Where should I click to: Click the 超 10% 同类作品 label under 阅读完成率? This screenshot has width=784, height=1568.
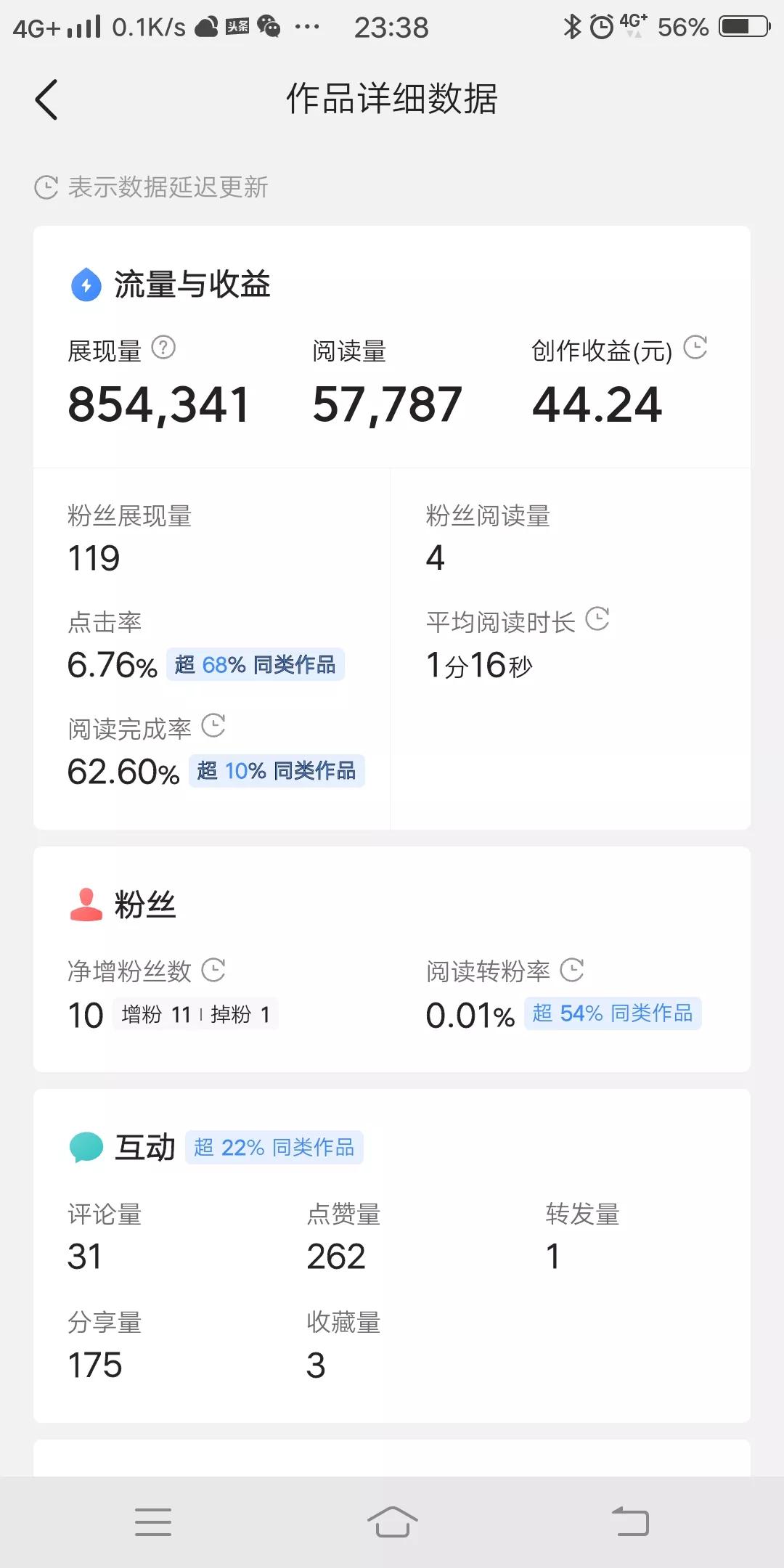pyautogui.click(x=276, y=772)
